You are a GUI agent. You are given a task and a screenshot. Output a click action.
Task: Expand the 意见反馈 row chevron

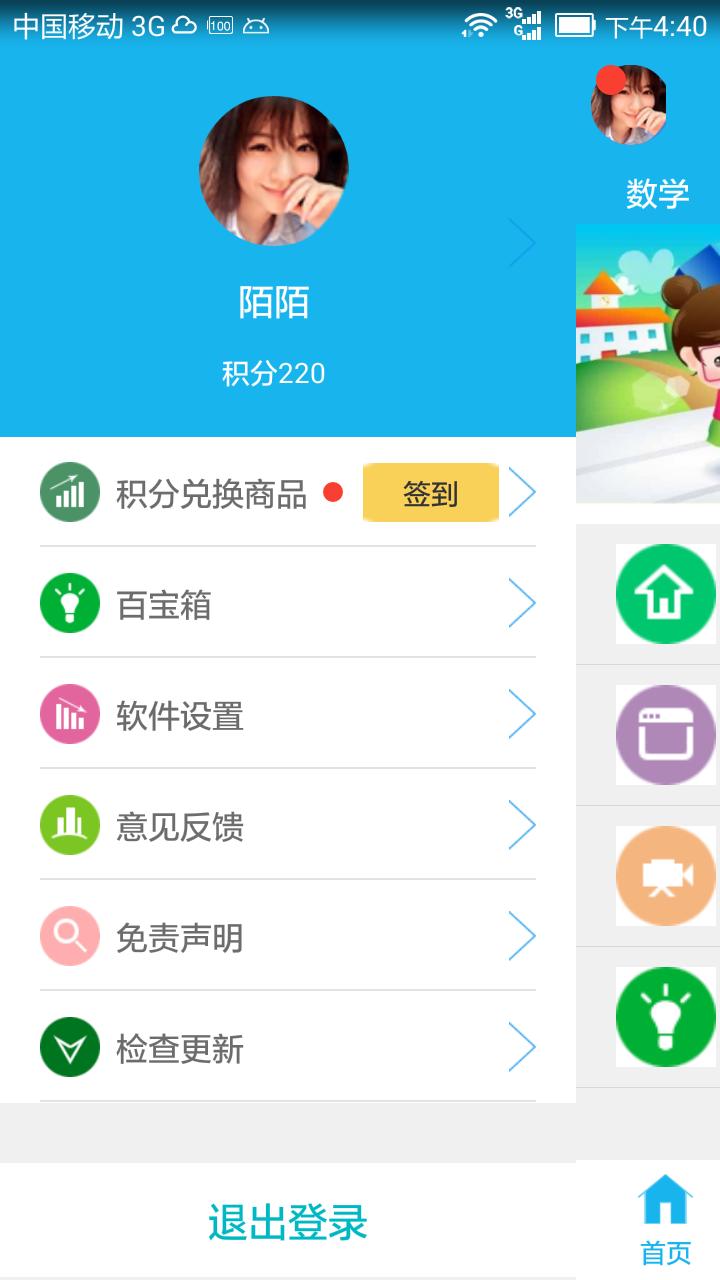pyautogui.click(x=524, y=824)
